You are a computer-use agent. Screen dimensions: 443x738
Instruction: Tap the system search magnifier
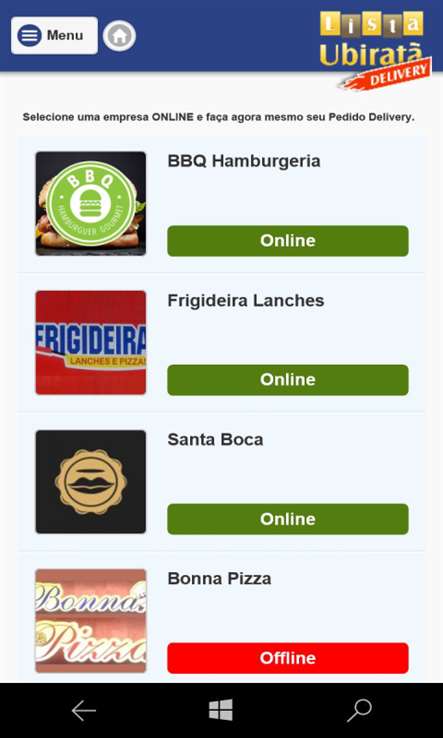click(x=360, y=711)
